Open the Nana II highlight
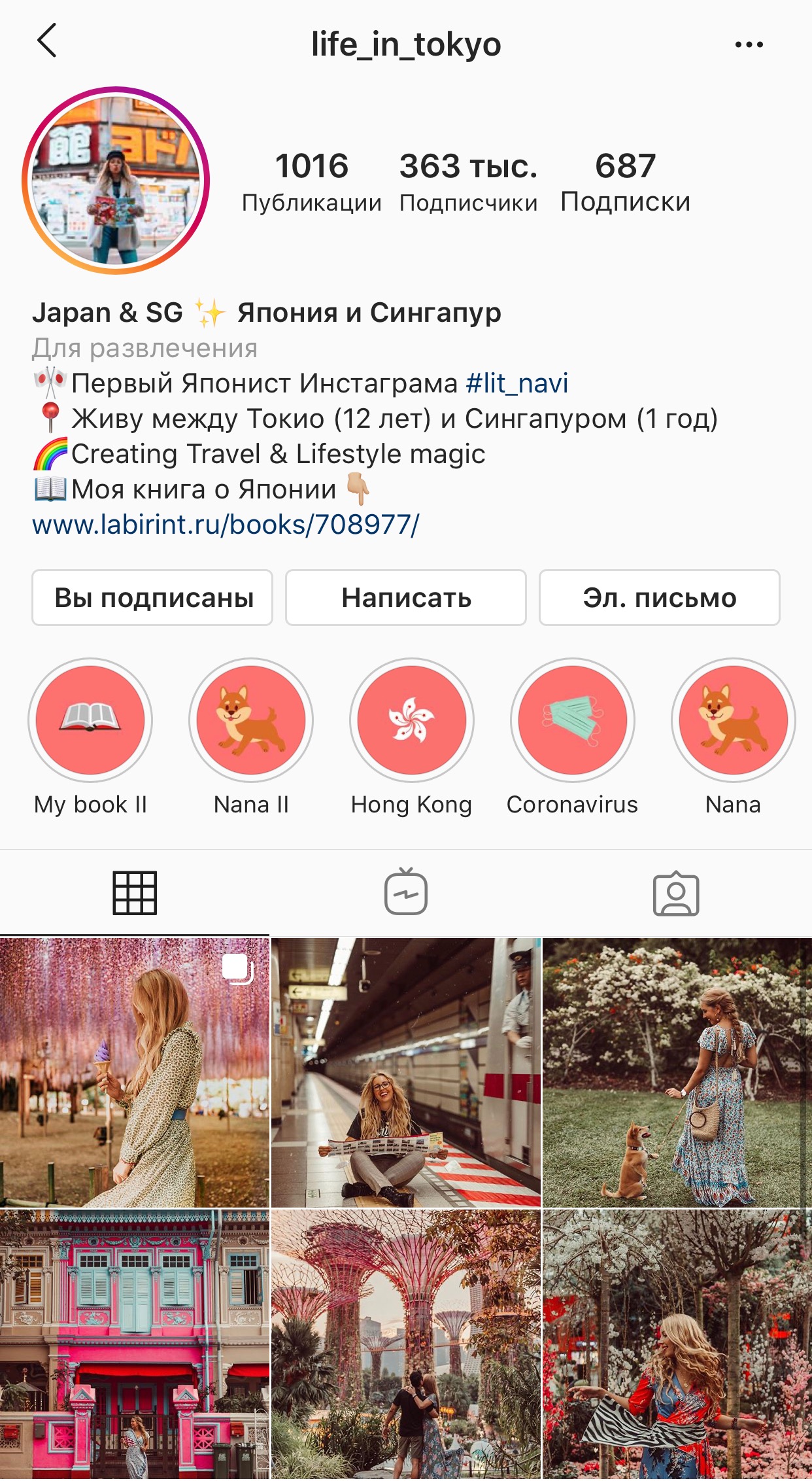The image size is (812, 1481). [251, 721]
